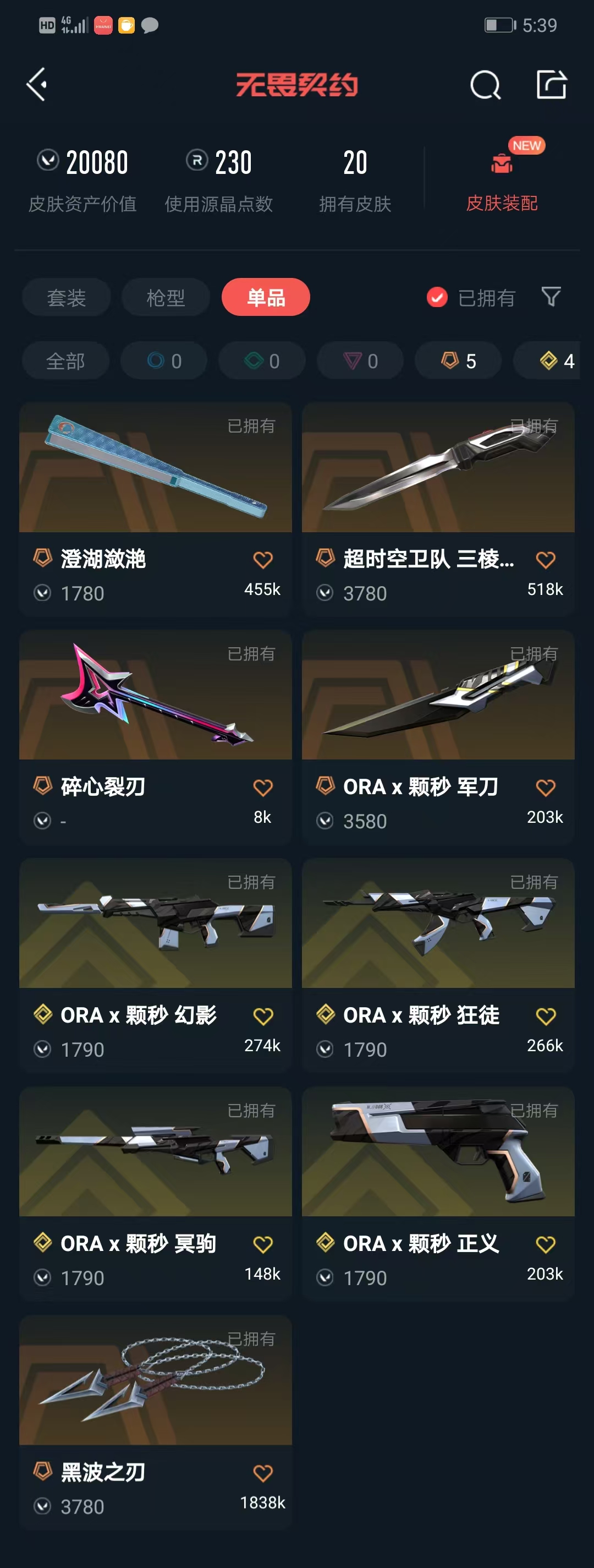Uncheck the 已拥有 owned filter
Screen dimensions: 594x1568
437,298
